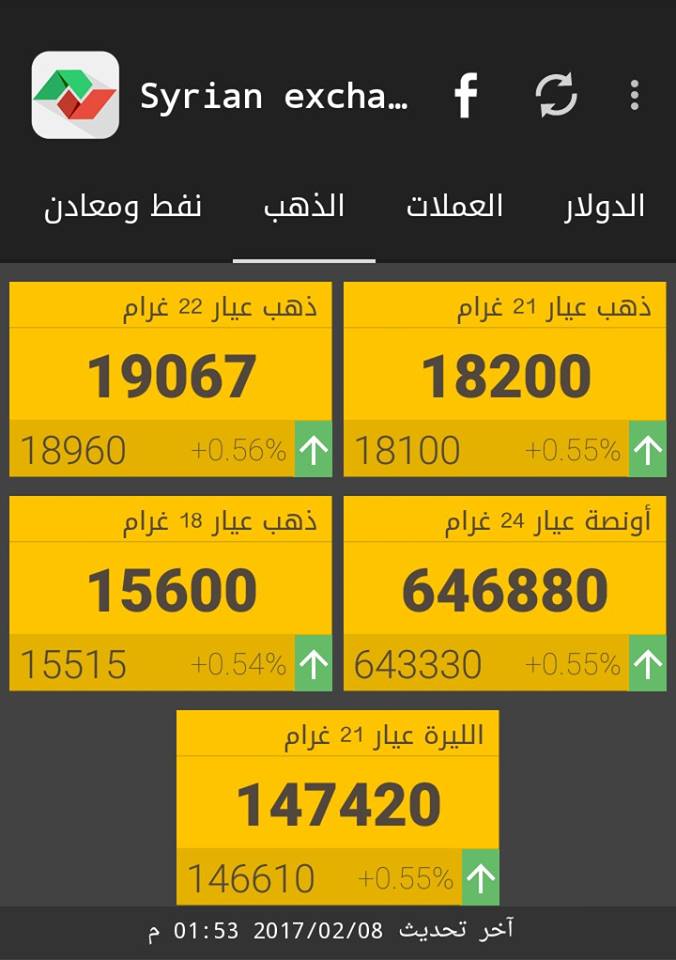
Task: Open the Facebook page icon
Action: [465, 97]
